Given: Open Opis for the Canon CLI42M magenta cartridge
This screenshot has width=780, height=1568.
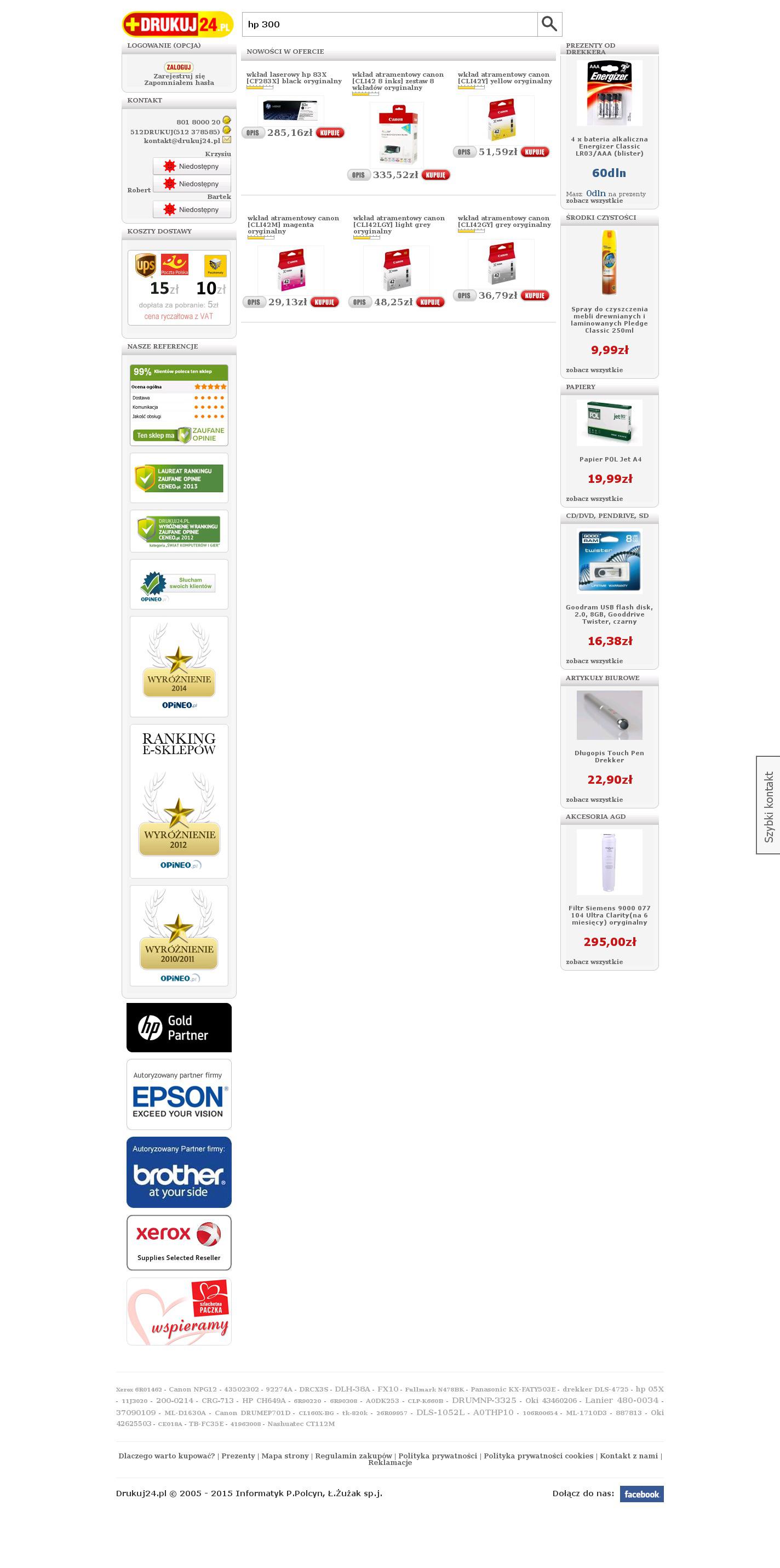Looking at the screenshot, I should coord(254,302).
